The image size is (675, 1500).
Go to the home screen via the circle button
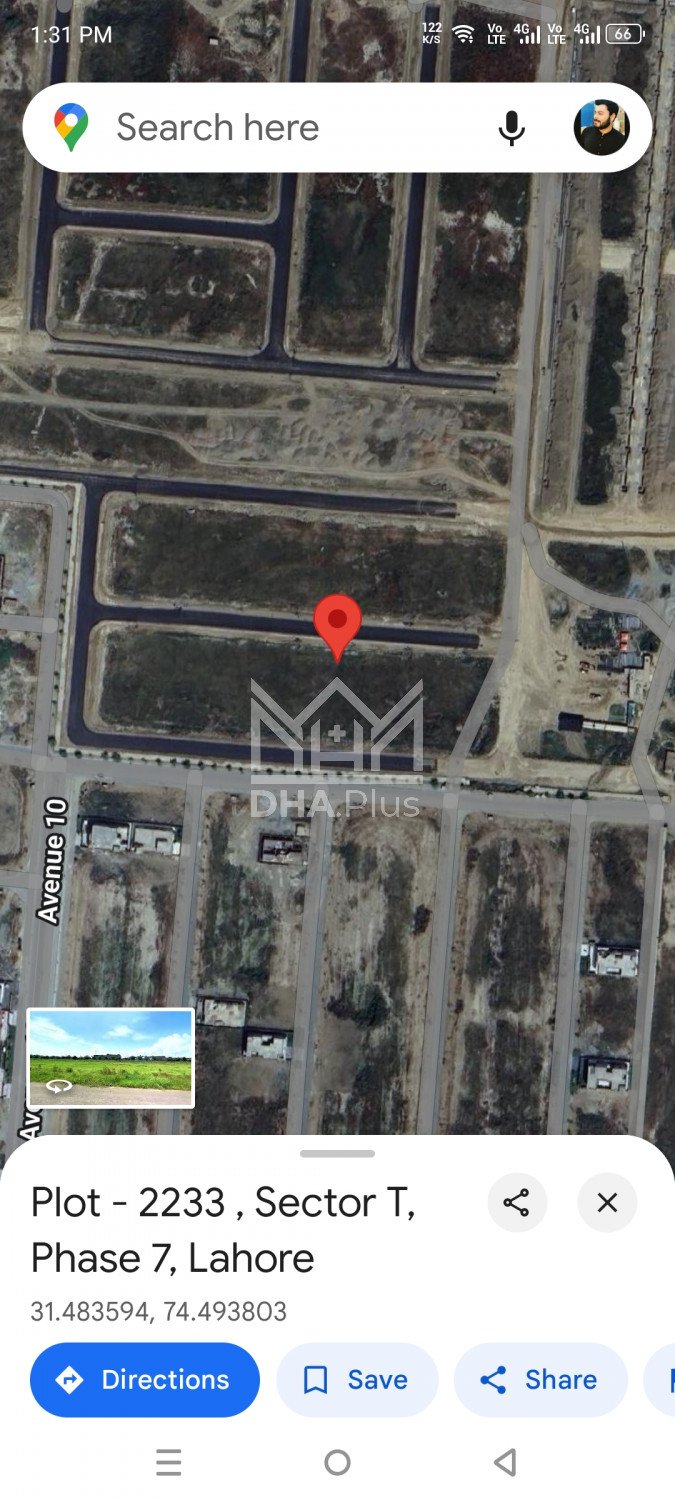click(337, 1463)
